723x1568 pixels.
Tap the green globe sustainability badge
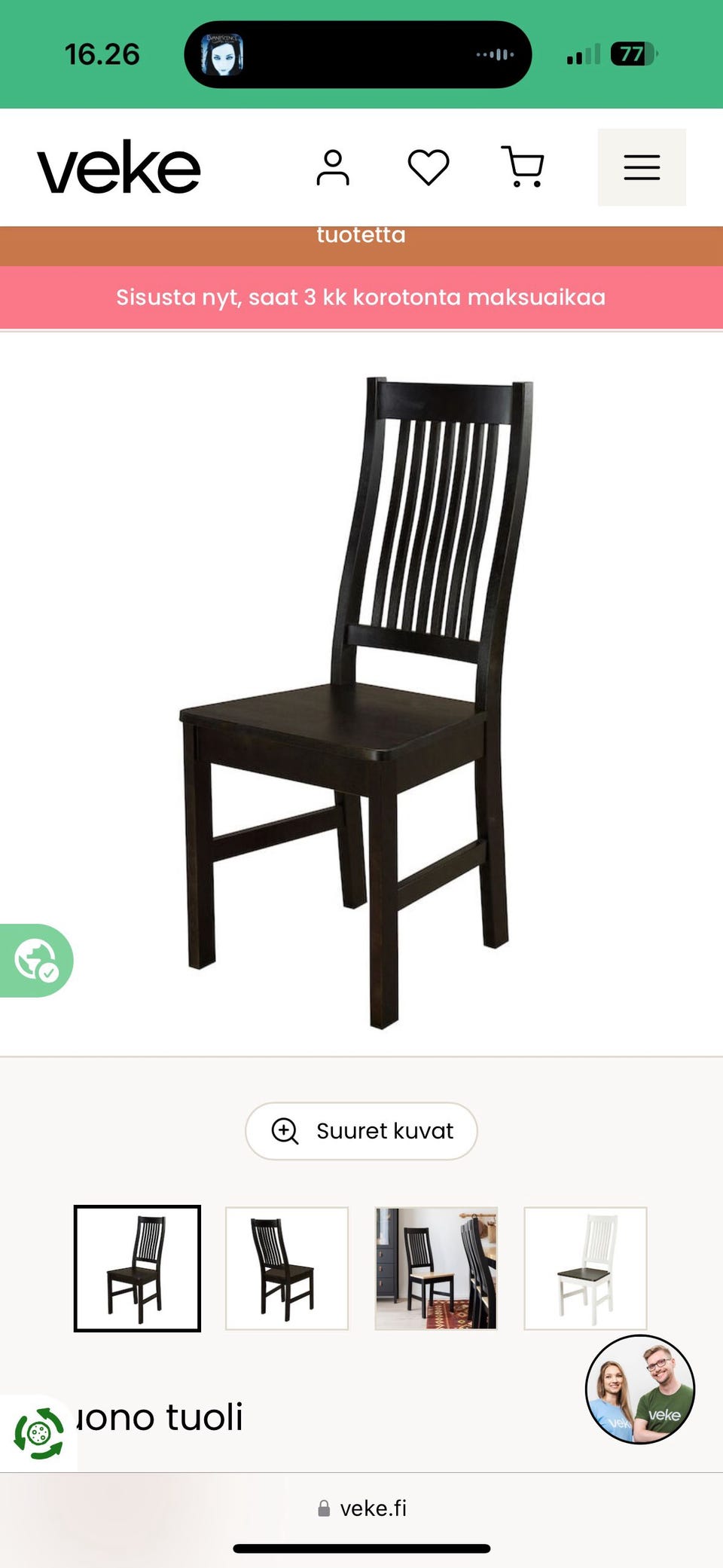pyautogui.click(x=35, y=961)
